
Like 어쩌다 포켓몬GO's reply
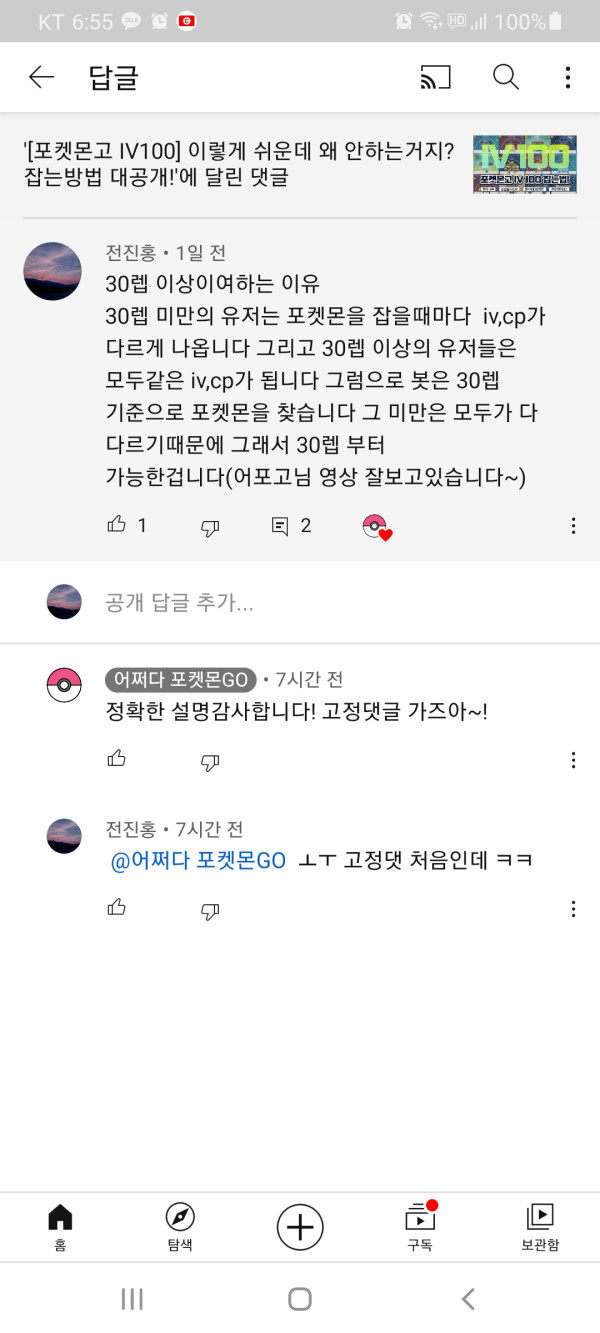pyautogui.click(x=117, y=760)
